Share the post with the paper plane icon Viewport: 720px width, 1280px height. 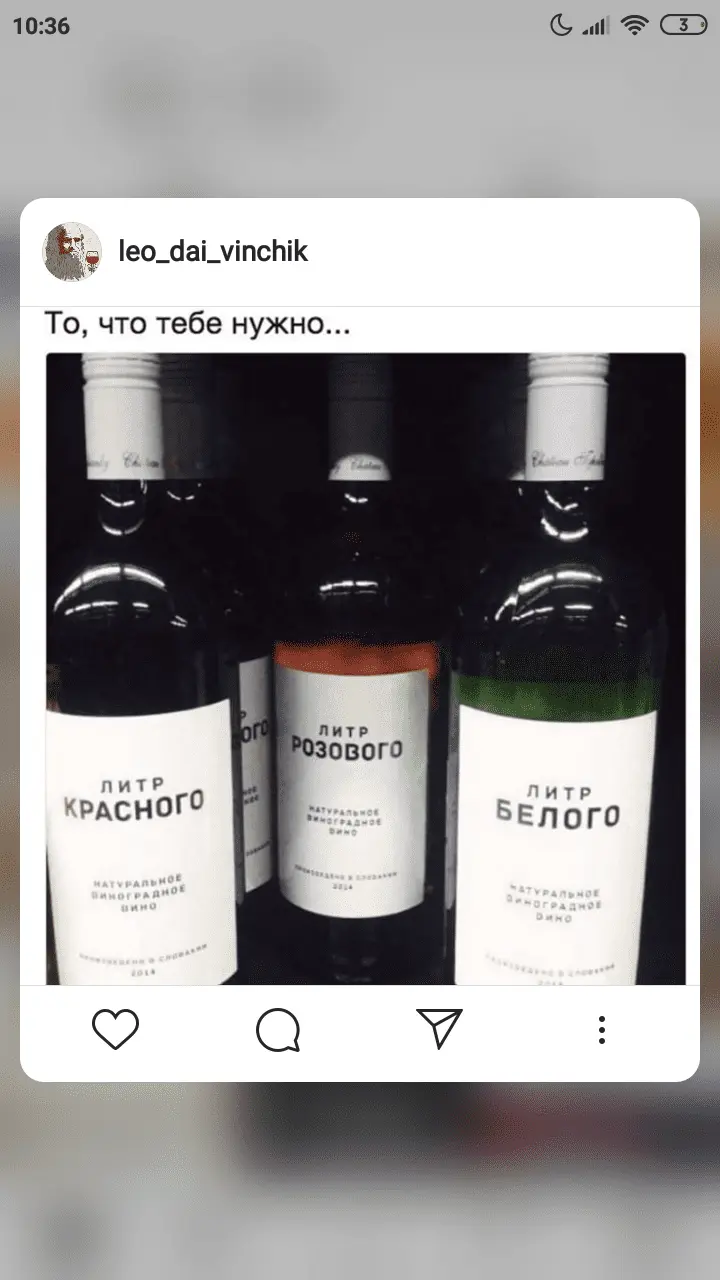coord(439,1028)
